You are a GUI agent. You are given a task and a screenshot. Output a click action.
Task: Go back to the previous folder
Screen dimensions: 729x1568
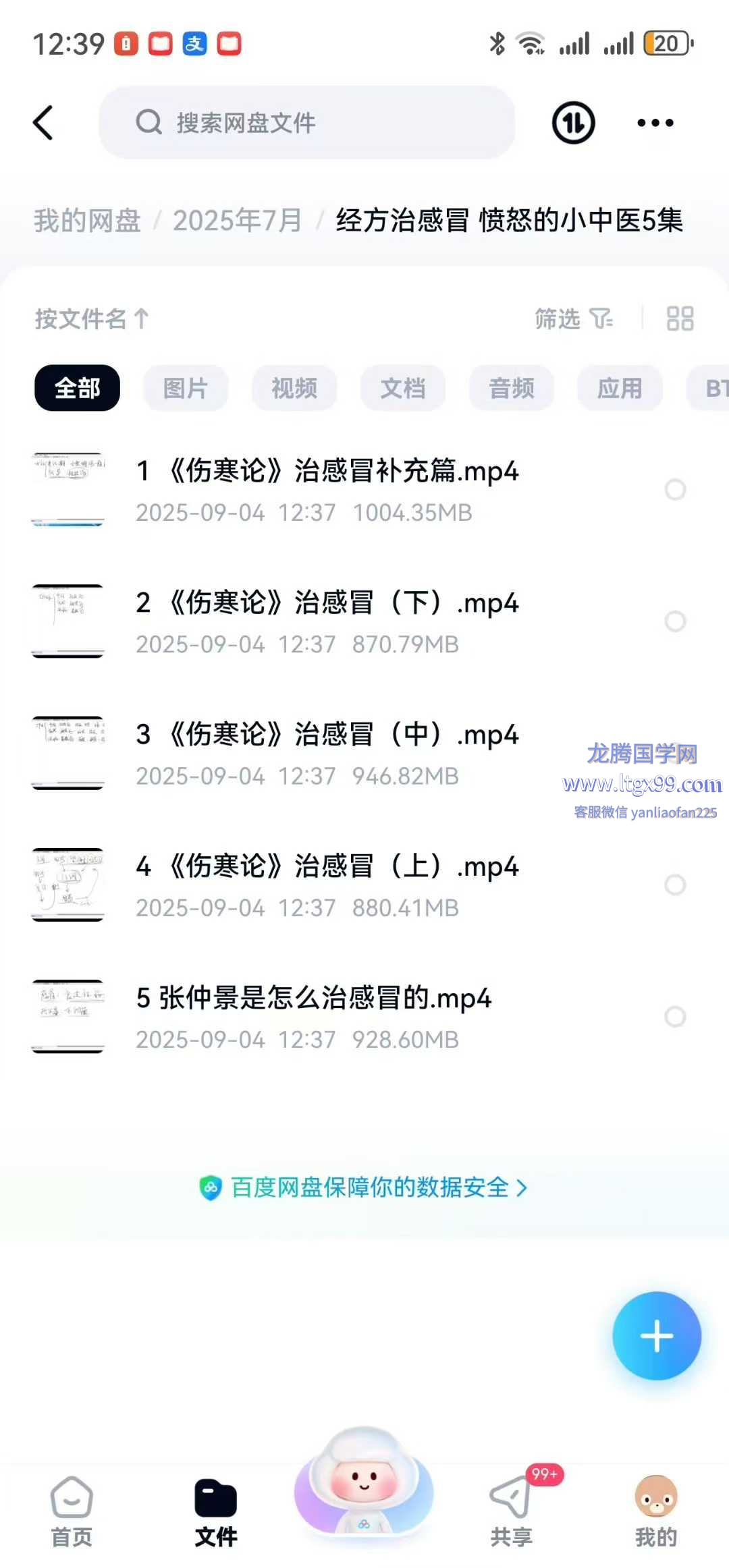(43, 123)
